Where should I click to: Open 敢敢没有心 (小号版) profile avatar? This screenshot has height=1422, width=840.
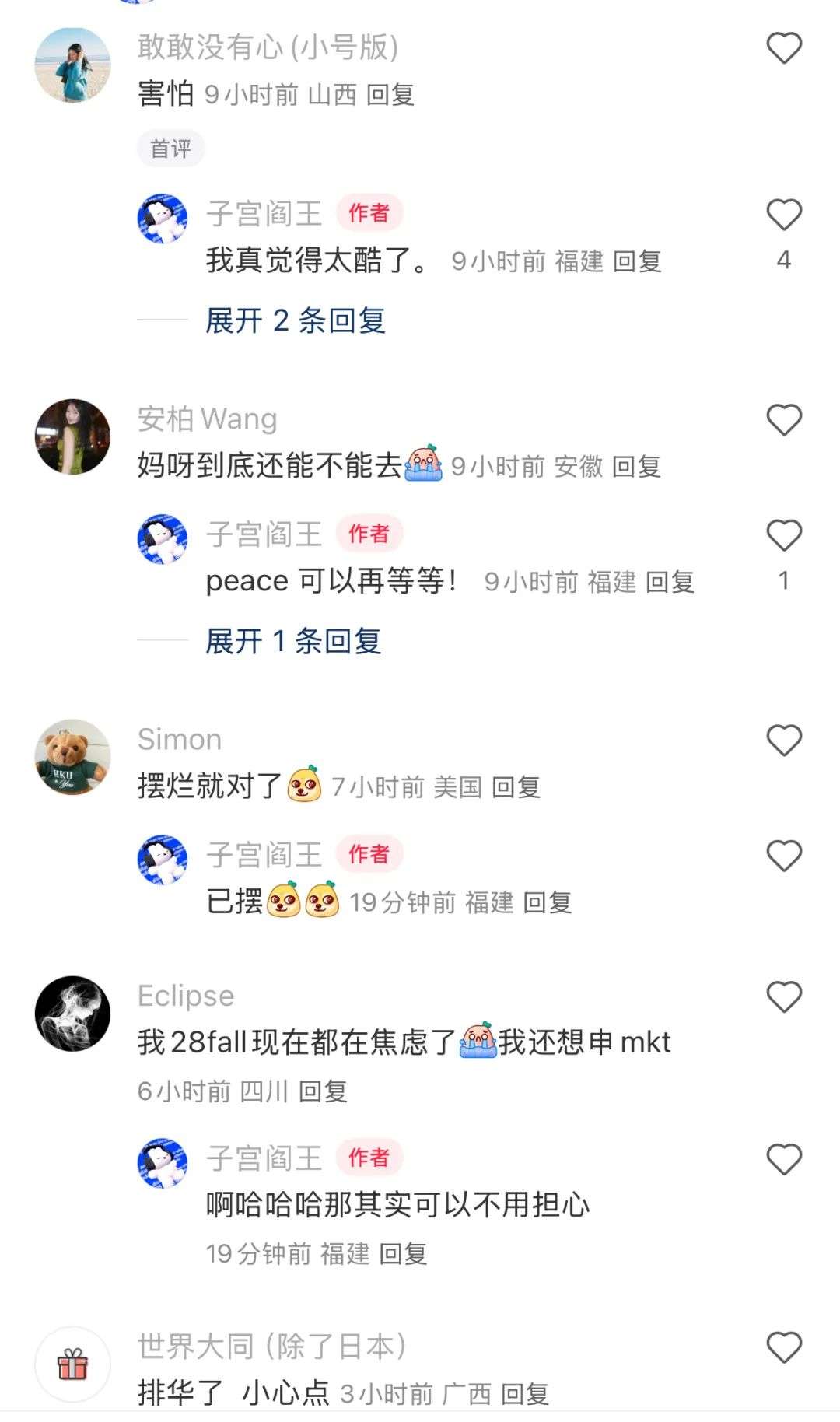[x=73, y=65]
